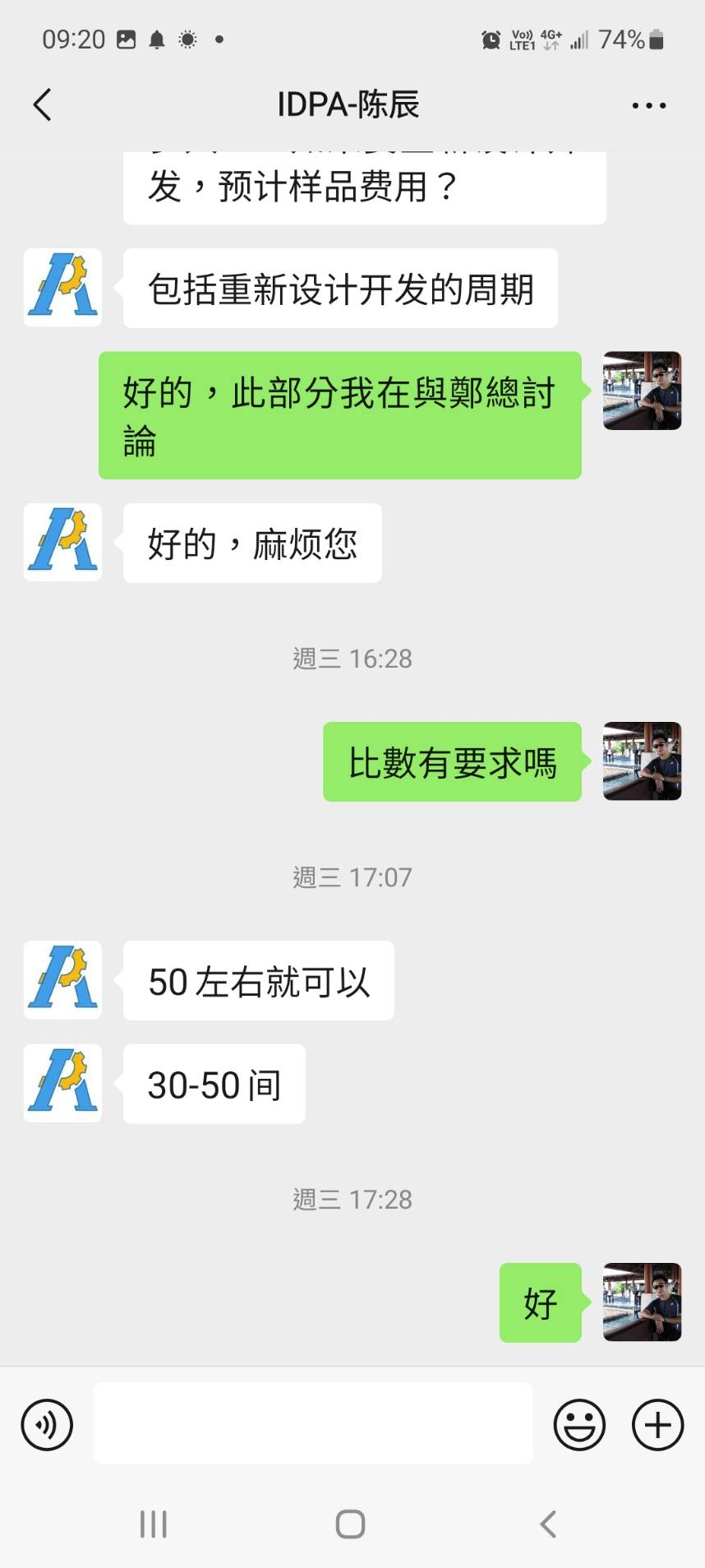Open the chat info three-dot menu
This screenshot has width=705, height=1568.
coord(648,105)
